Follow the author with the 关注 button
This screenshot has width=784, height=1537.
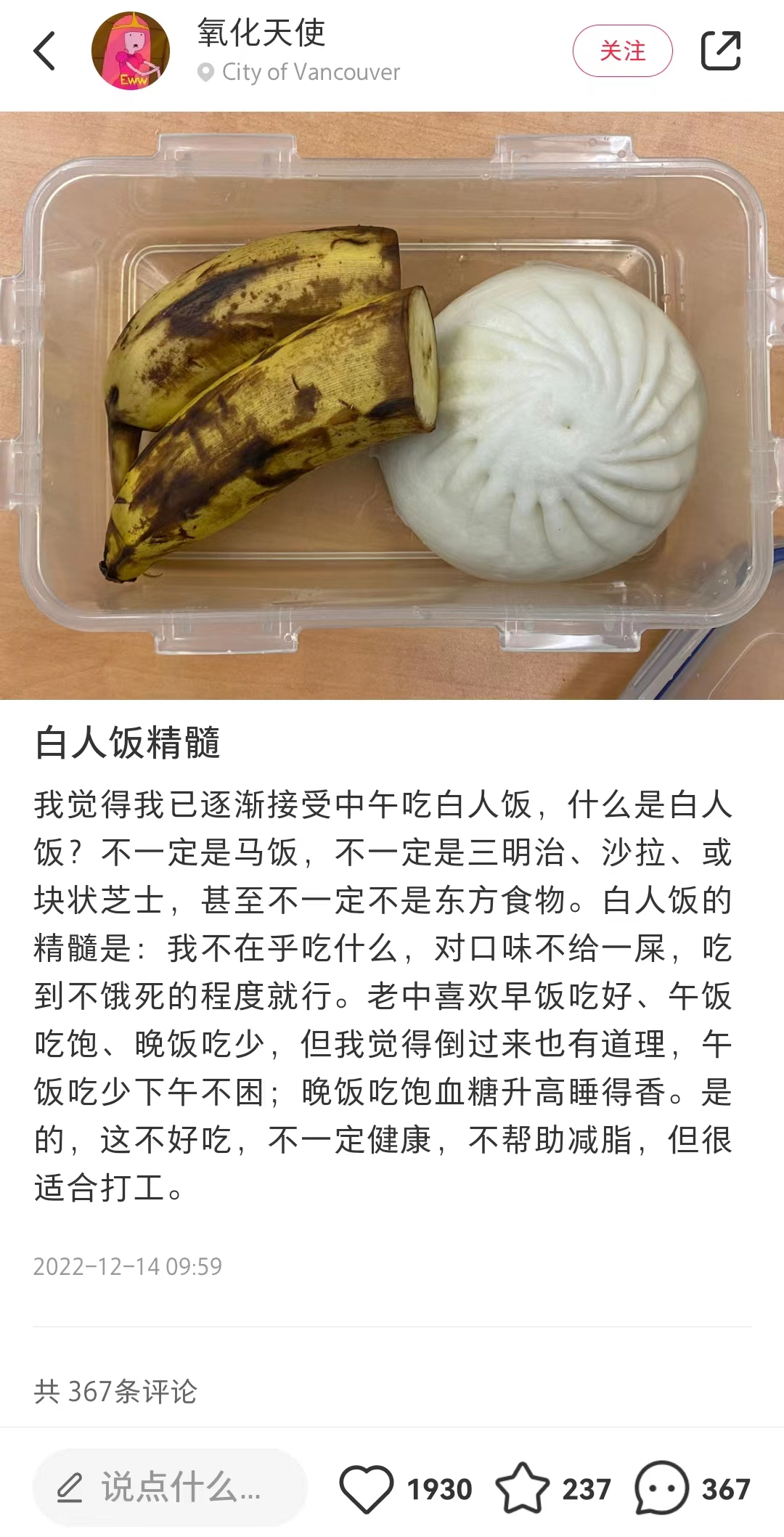click(623, 51)
